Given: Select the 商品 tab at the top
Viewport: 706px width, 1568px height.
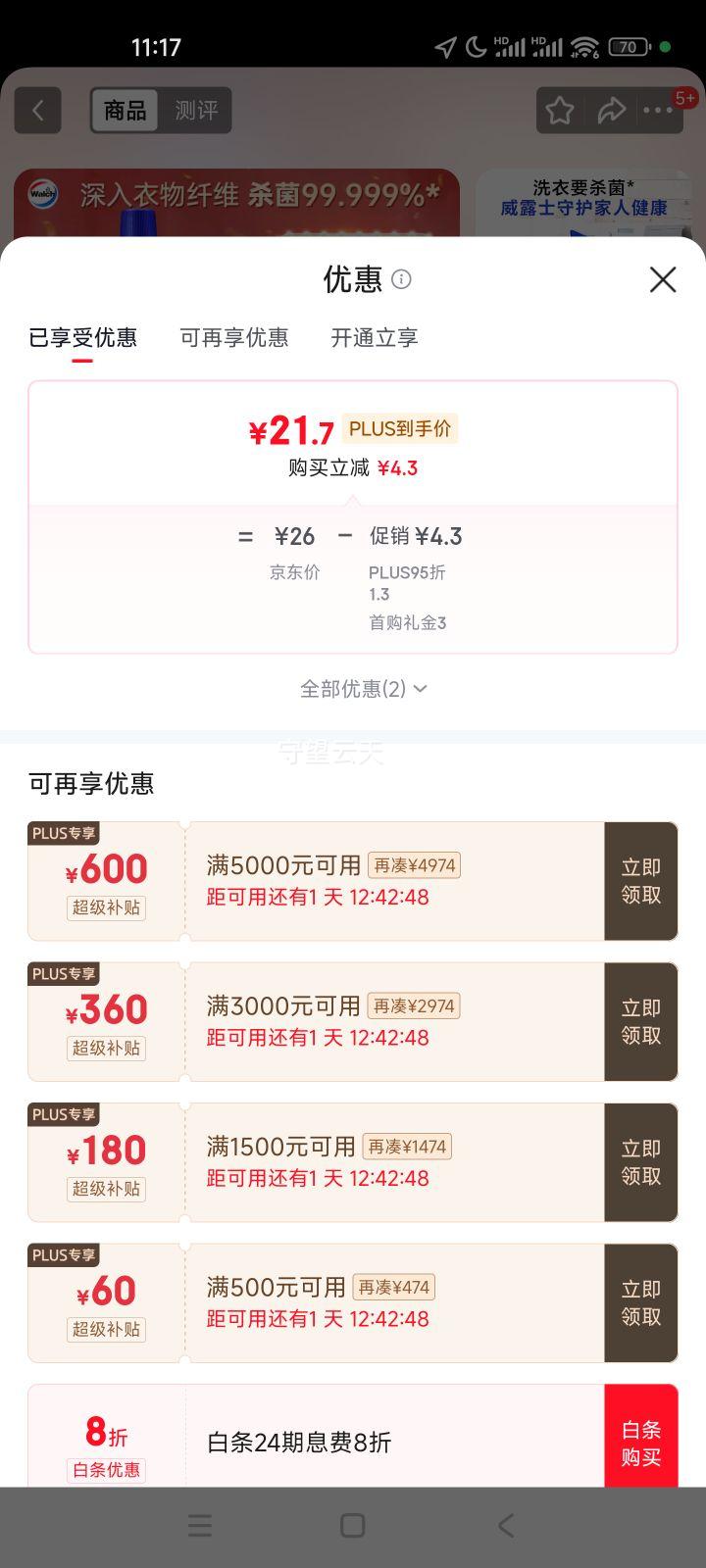Looking at the screenshot, I should coord(125,111).
